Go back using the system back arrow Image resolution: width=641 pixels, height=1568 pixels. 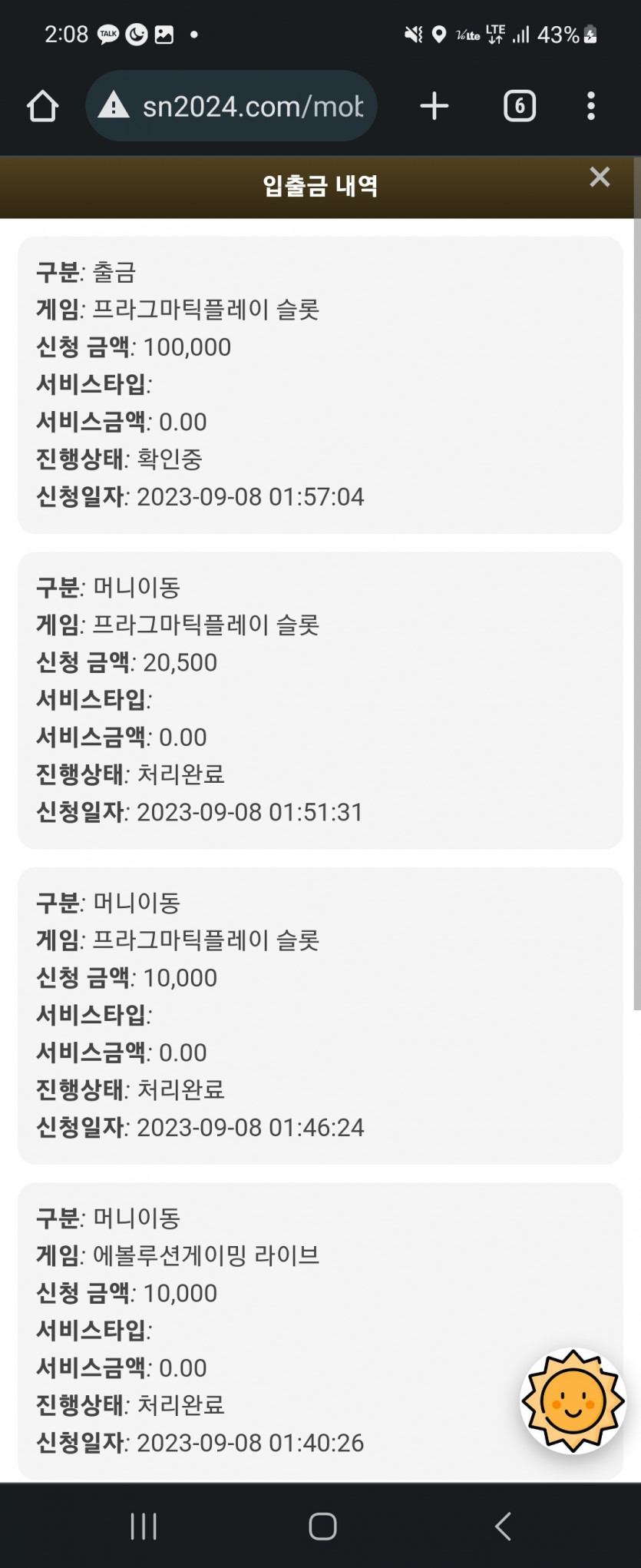tap(503, 1526)
